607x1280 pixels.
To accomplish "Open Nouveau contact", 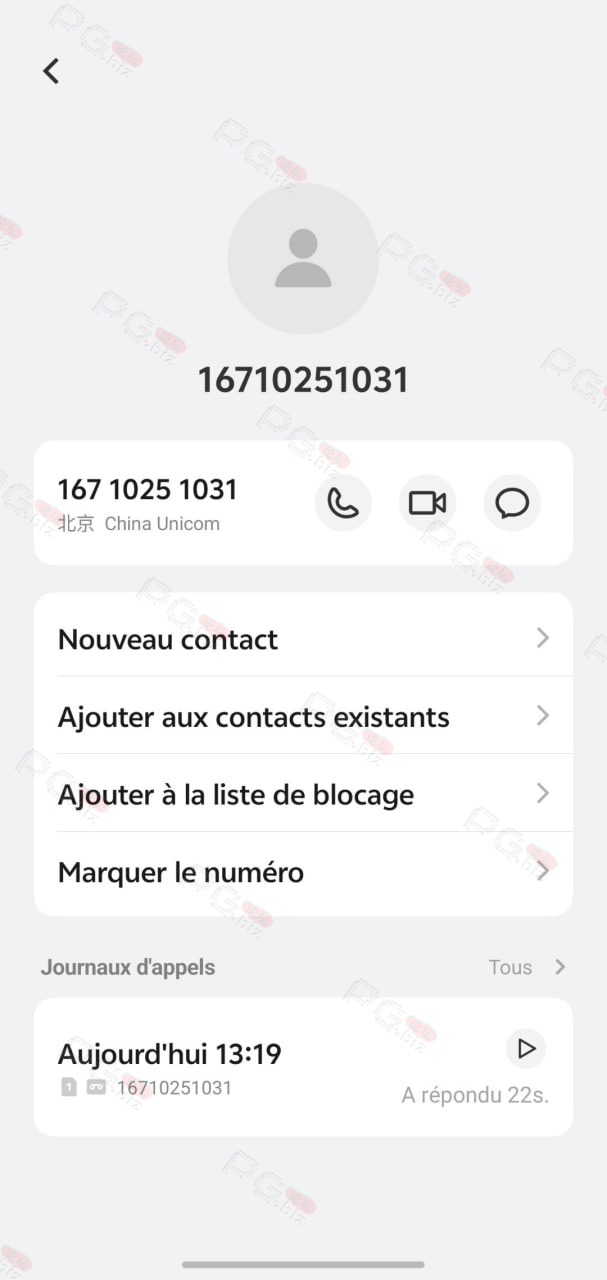I will [303, 638].
